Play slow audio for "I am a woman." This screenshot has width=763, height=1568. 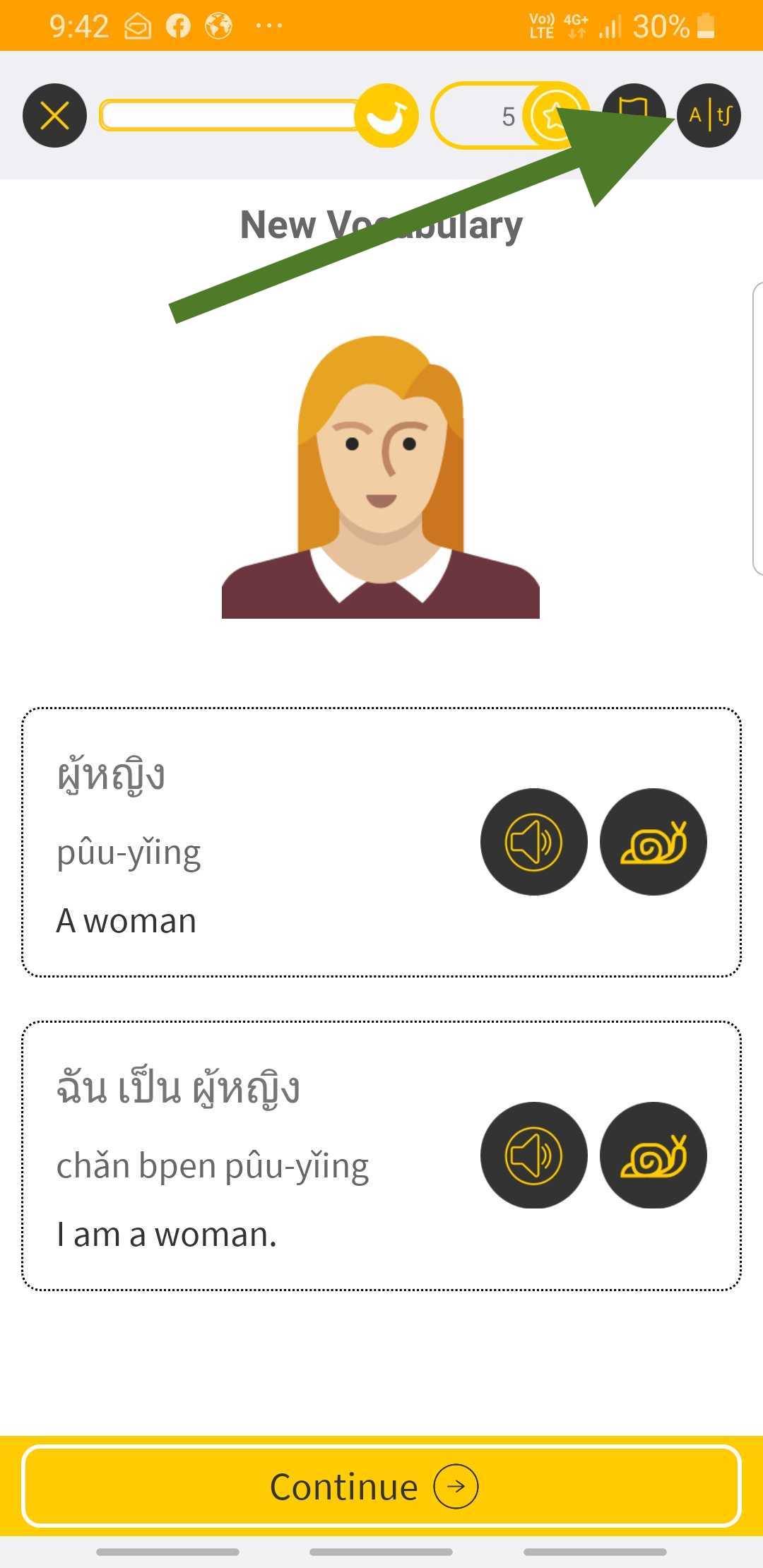pyautogui.click(x=653, y=1156)
